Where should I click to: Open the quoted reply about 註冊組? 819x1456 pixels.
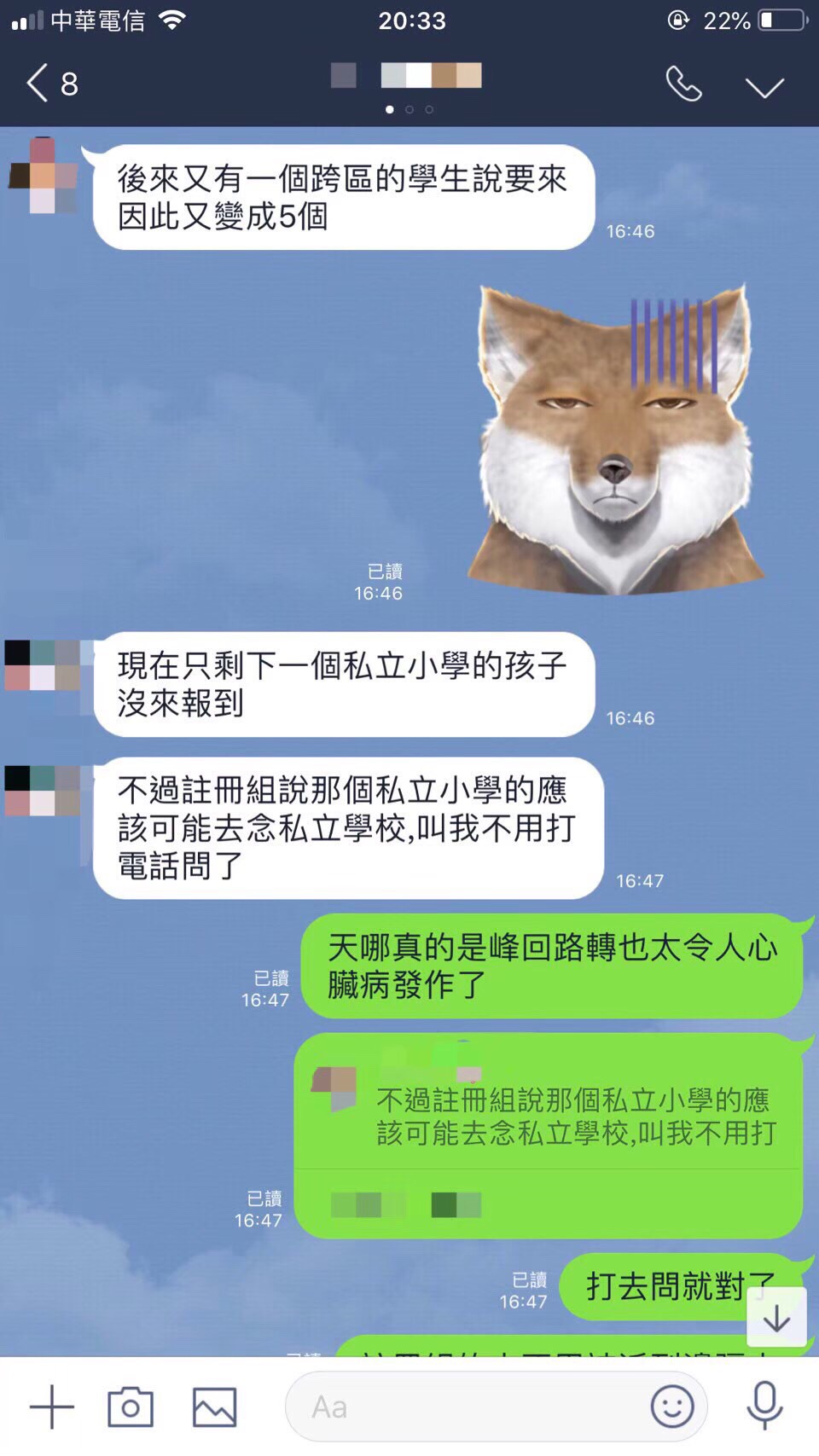(x=549, y=1116)
